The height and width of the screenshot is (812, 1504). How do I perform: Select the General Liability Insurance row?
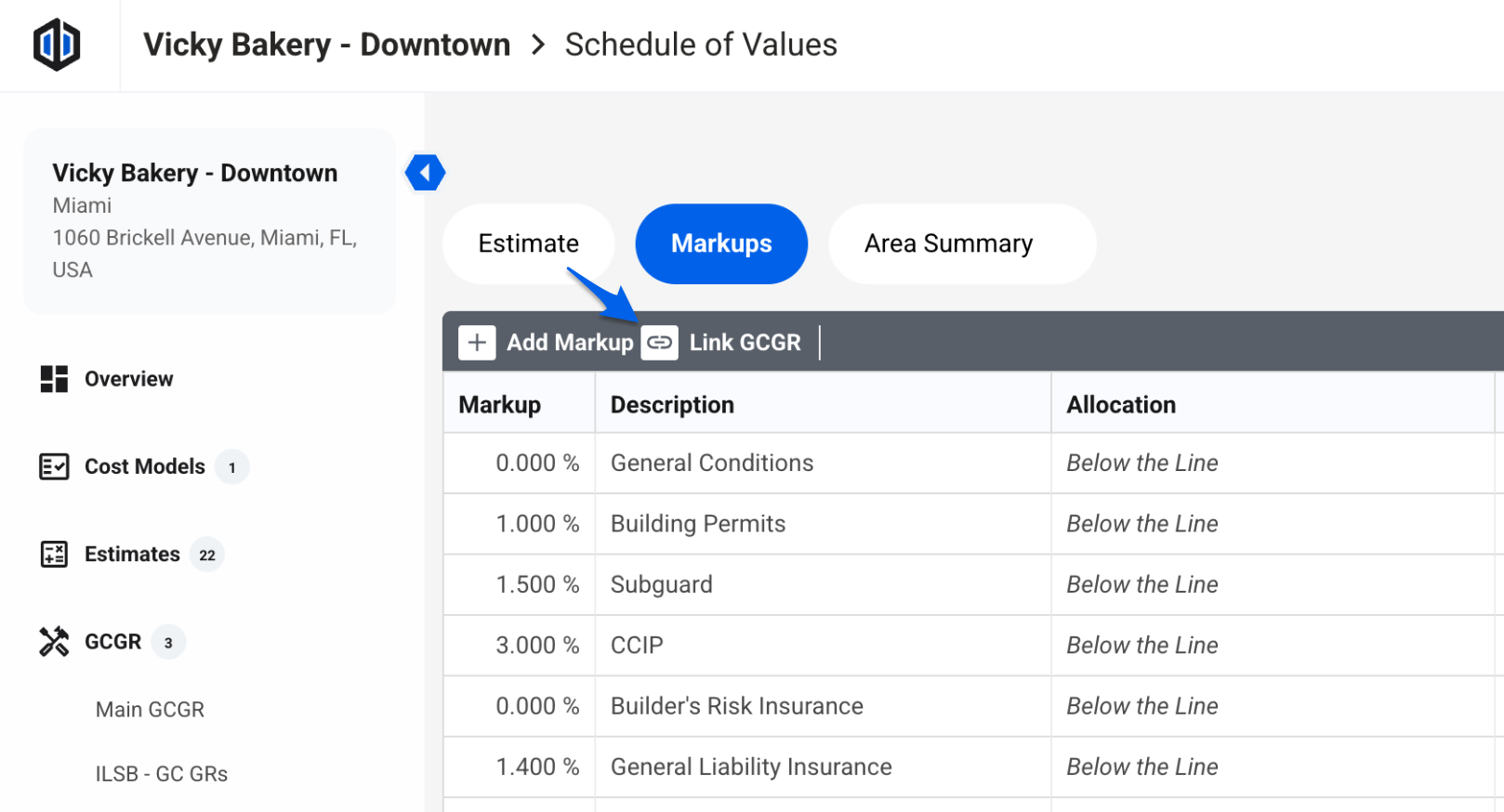[750, 767]
